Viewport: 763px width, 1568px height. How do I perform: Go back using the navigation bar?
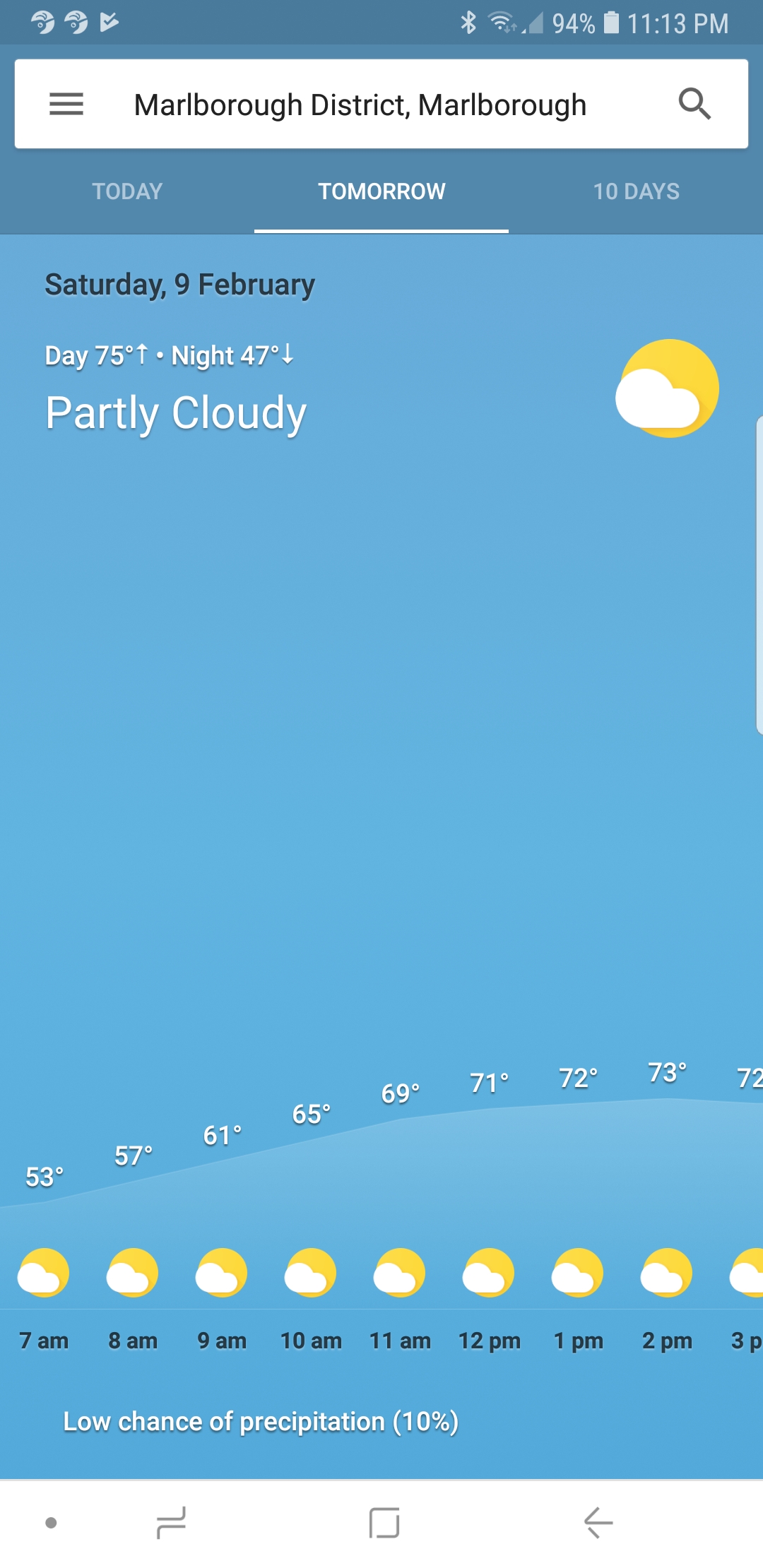[x=598, y=1523]
